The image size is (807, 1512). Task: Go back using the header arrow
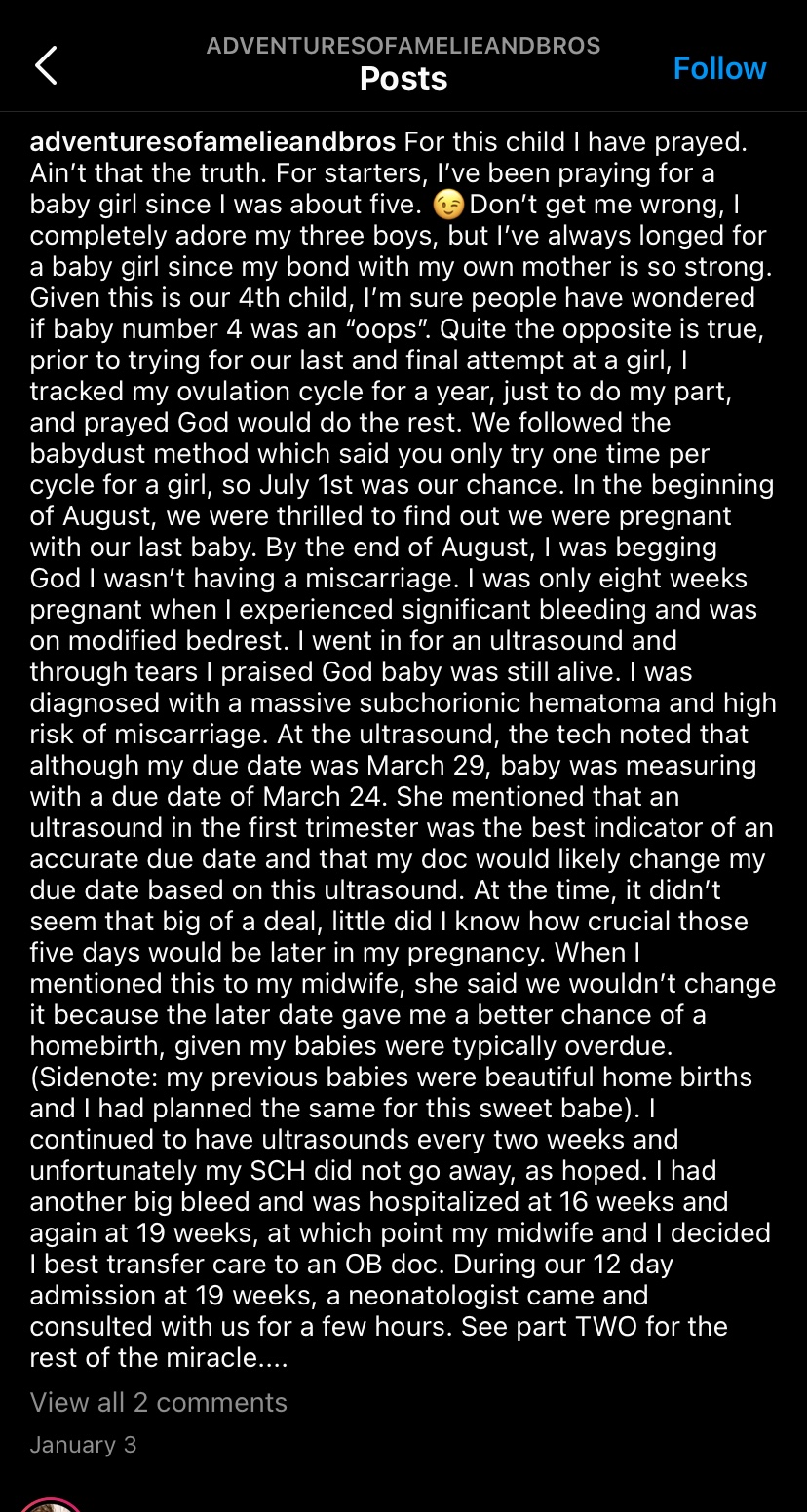pyautogui.click(x=46, y=66)
